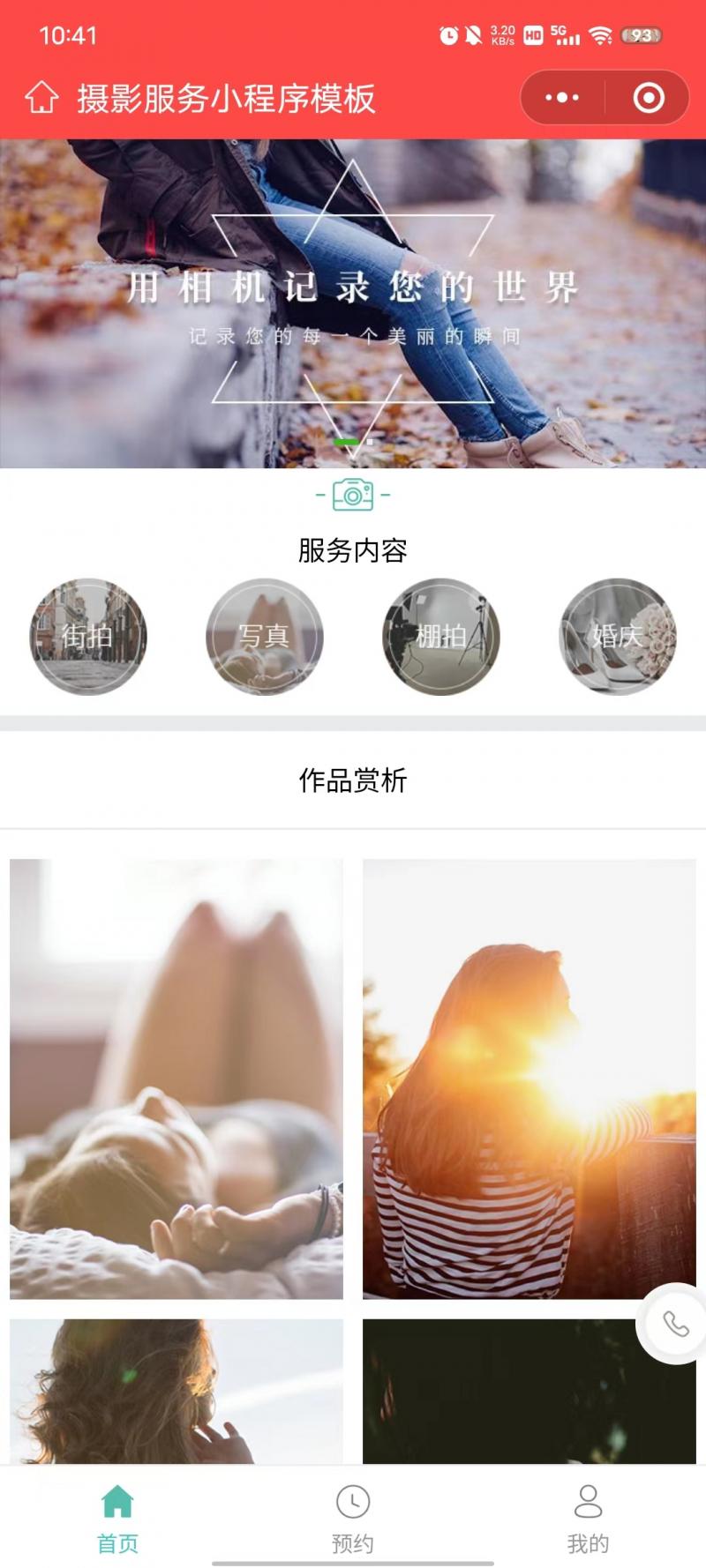Open the banner "用相机记录您的世界"
This screenshot has width=706, height=1568.
353,304
